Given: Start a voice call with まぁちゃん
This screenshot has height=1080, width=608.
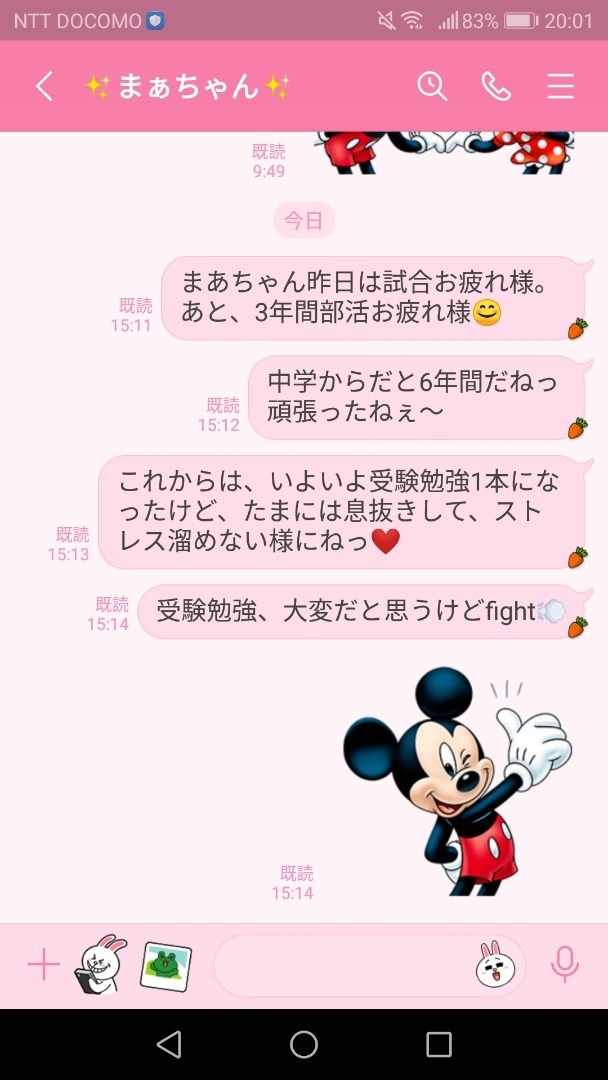Looking at the screenshot, I should point(496,87).
